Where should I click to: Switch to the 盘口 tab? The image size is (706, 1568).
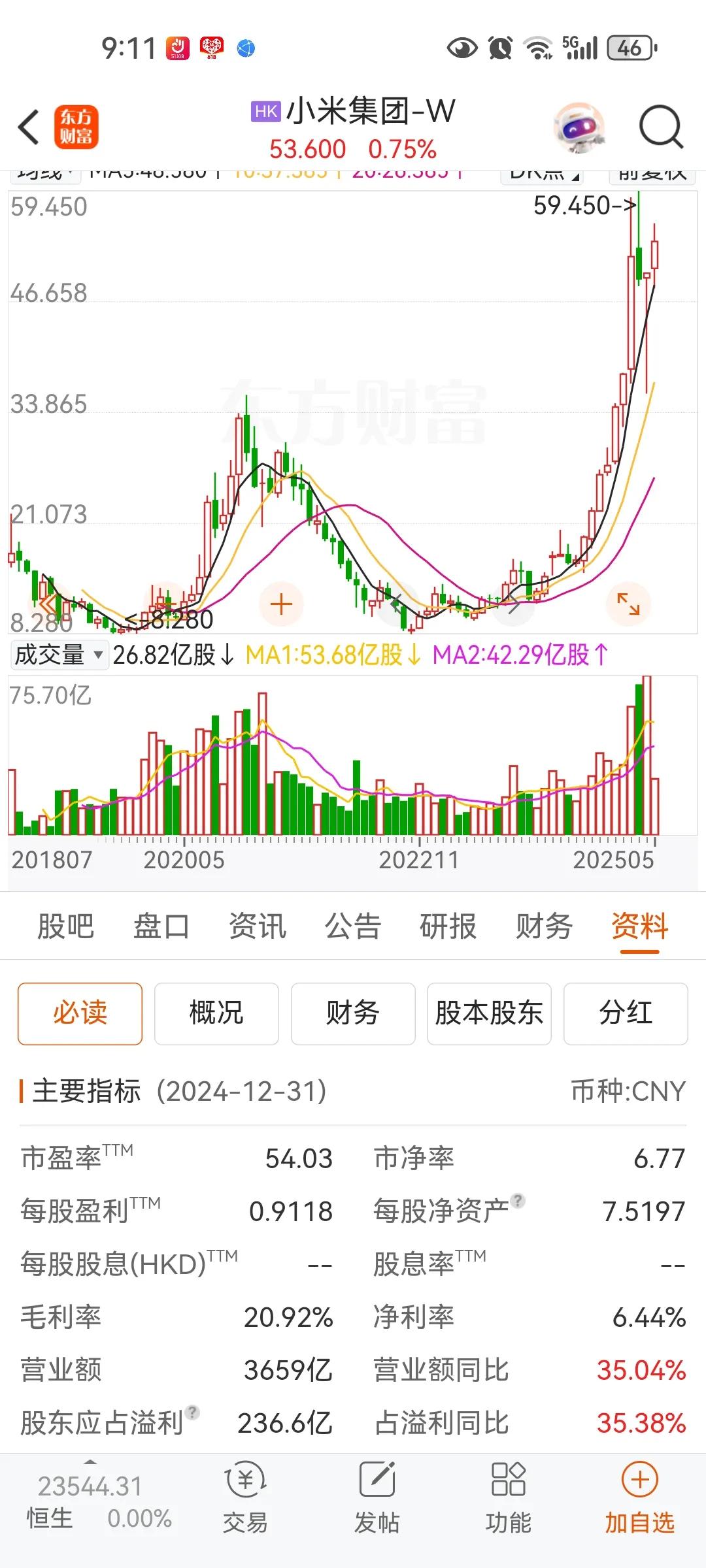click(x=161, y=926)
